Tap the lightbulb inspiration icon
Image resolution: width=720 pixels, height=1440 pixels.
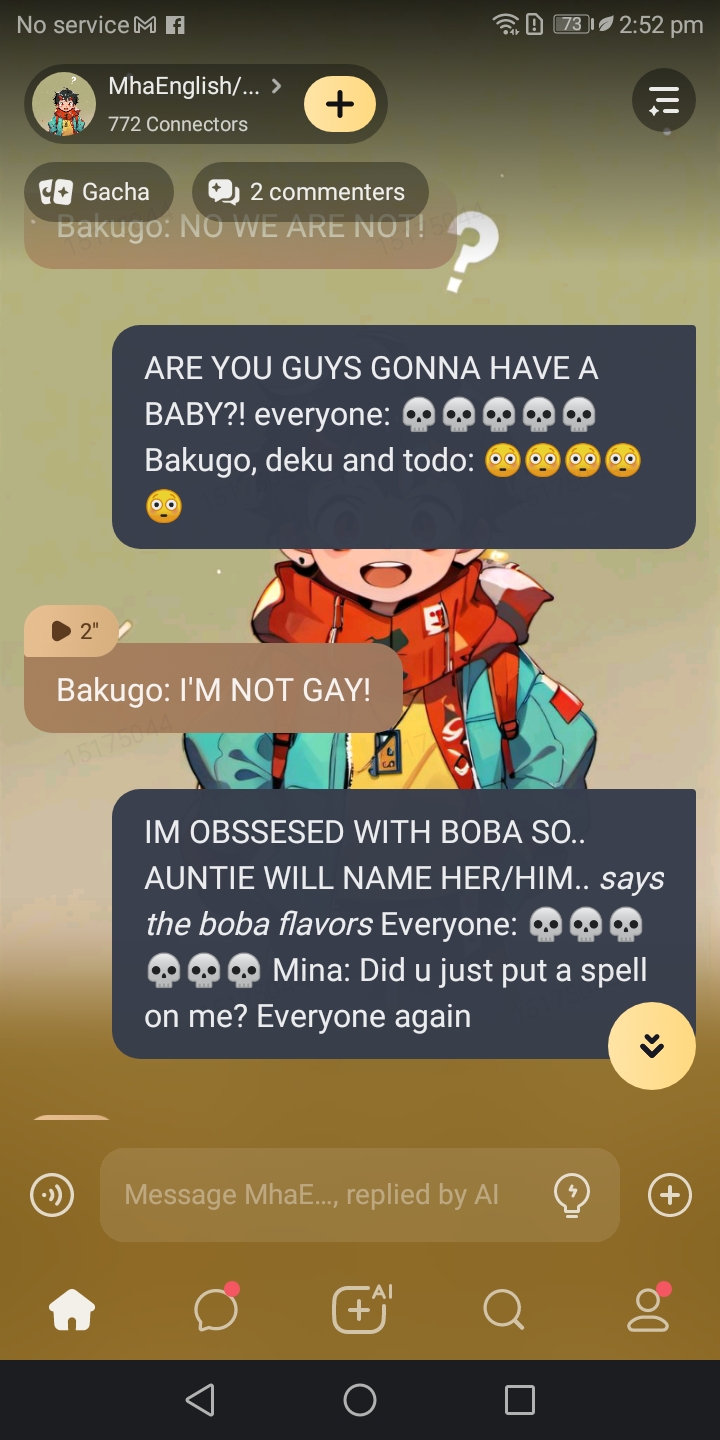[572, 1195]
